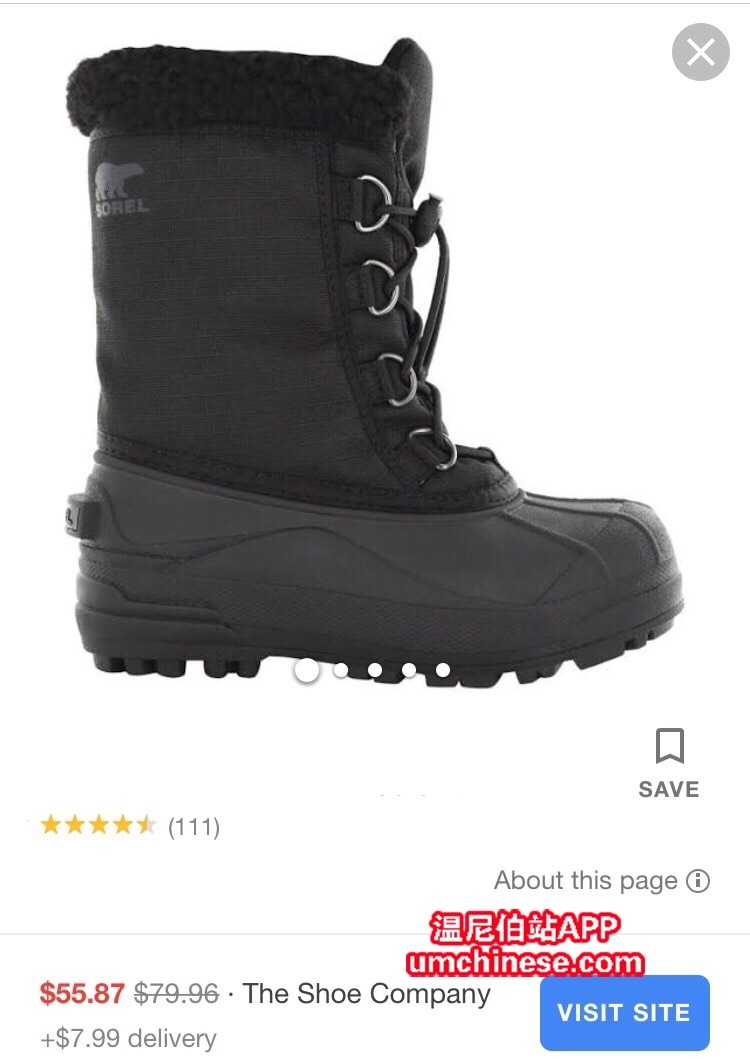Screen dimensions: 750x1059
Task: Open the Sorel boot product image
Action: [375, 360]
